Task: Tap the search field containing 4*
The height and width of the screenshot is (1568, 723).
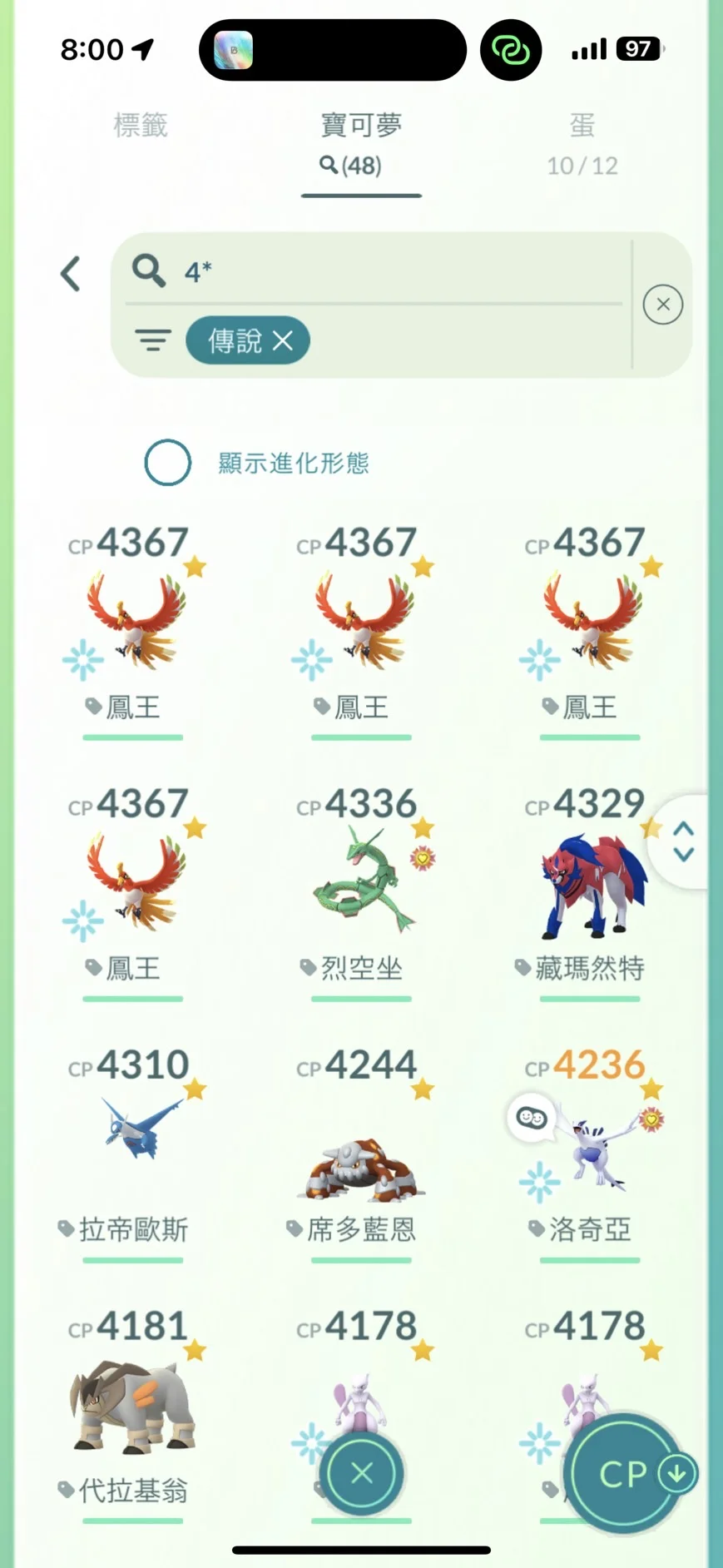Action: point(374,271)
